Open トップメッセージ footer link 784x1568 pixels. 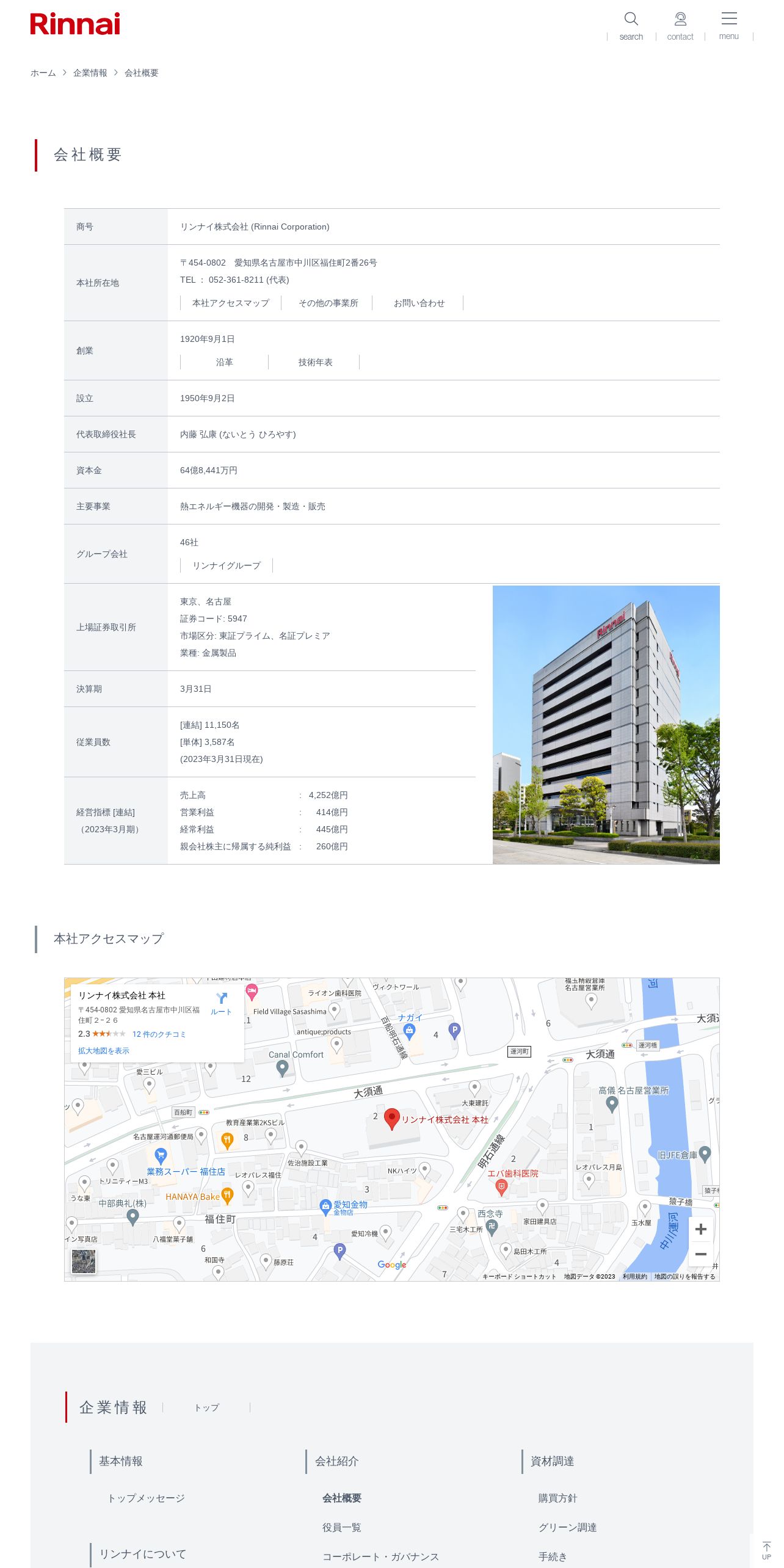(x=146, y=1498)
